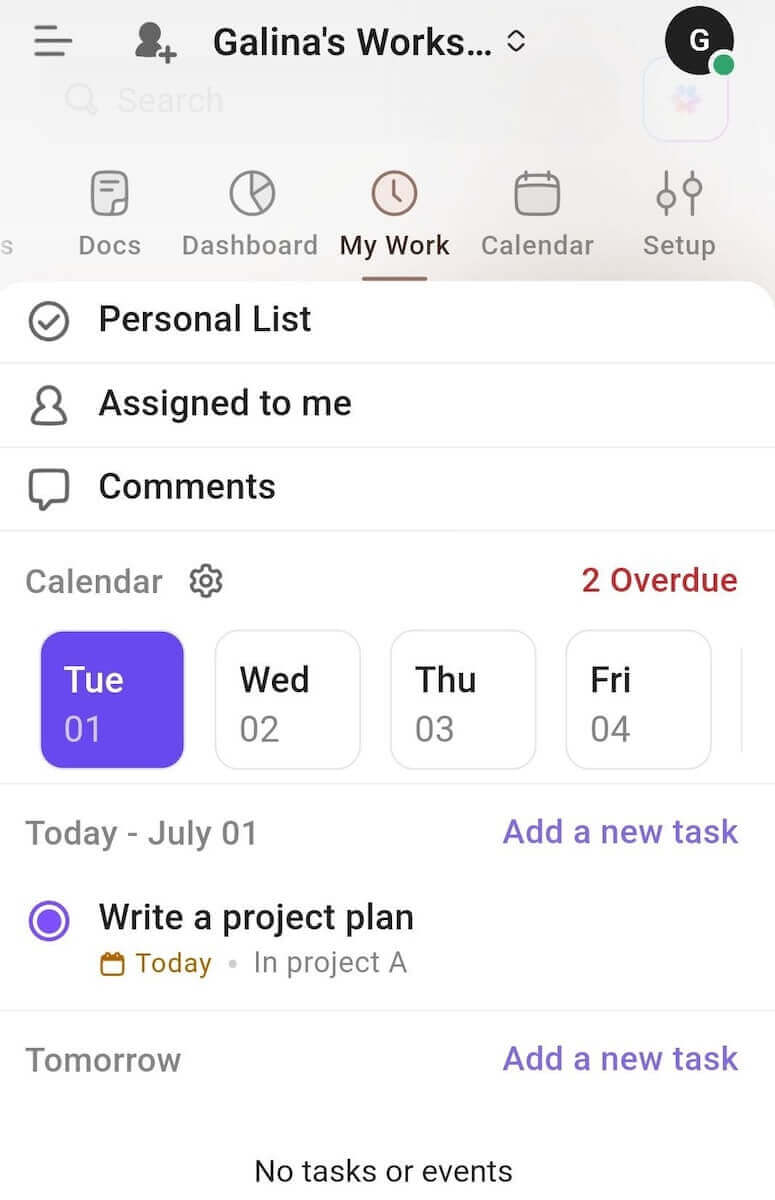The width and height of the screenshot is (775, 1200).
Task: Open the Setup section
Action: click(x=679, y=212)
